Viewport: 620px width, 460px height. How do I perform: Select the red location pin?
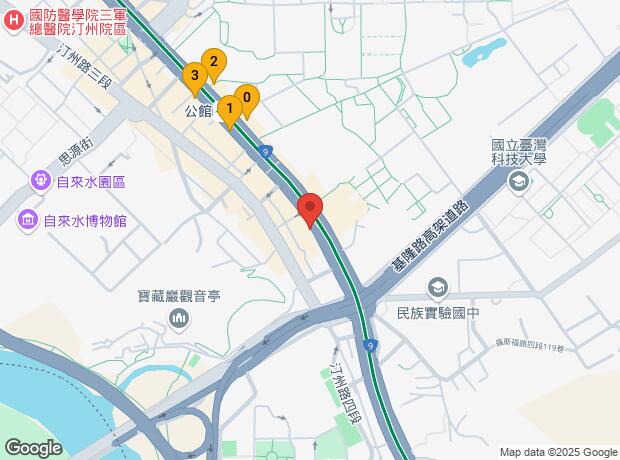click(310, 209)
